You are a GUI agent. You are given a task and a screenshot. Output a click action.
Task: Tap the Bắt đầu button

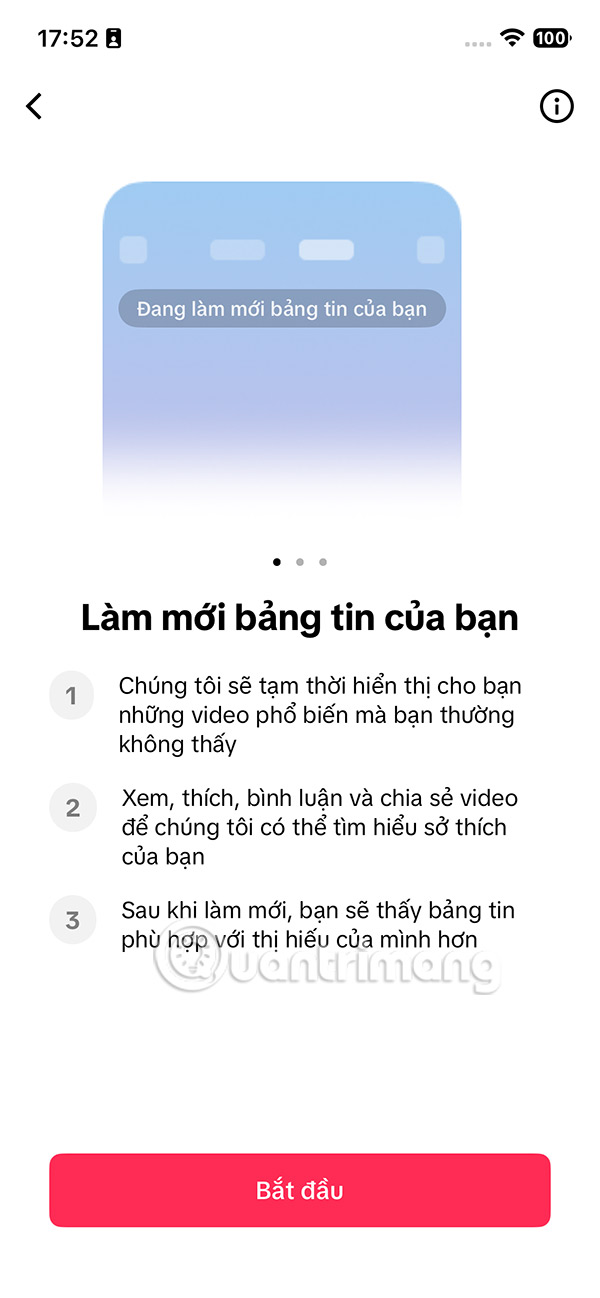[x=300, y=1190]
